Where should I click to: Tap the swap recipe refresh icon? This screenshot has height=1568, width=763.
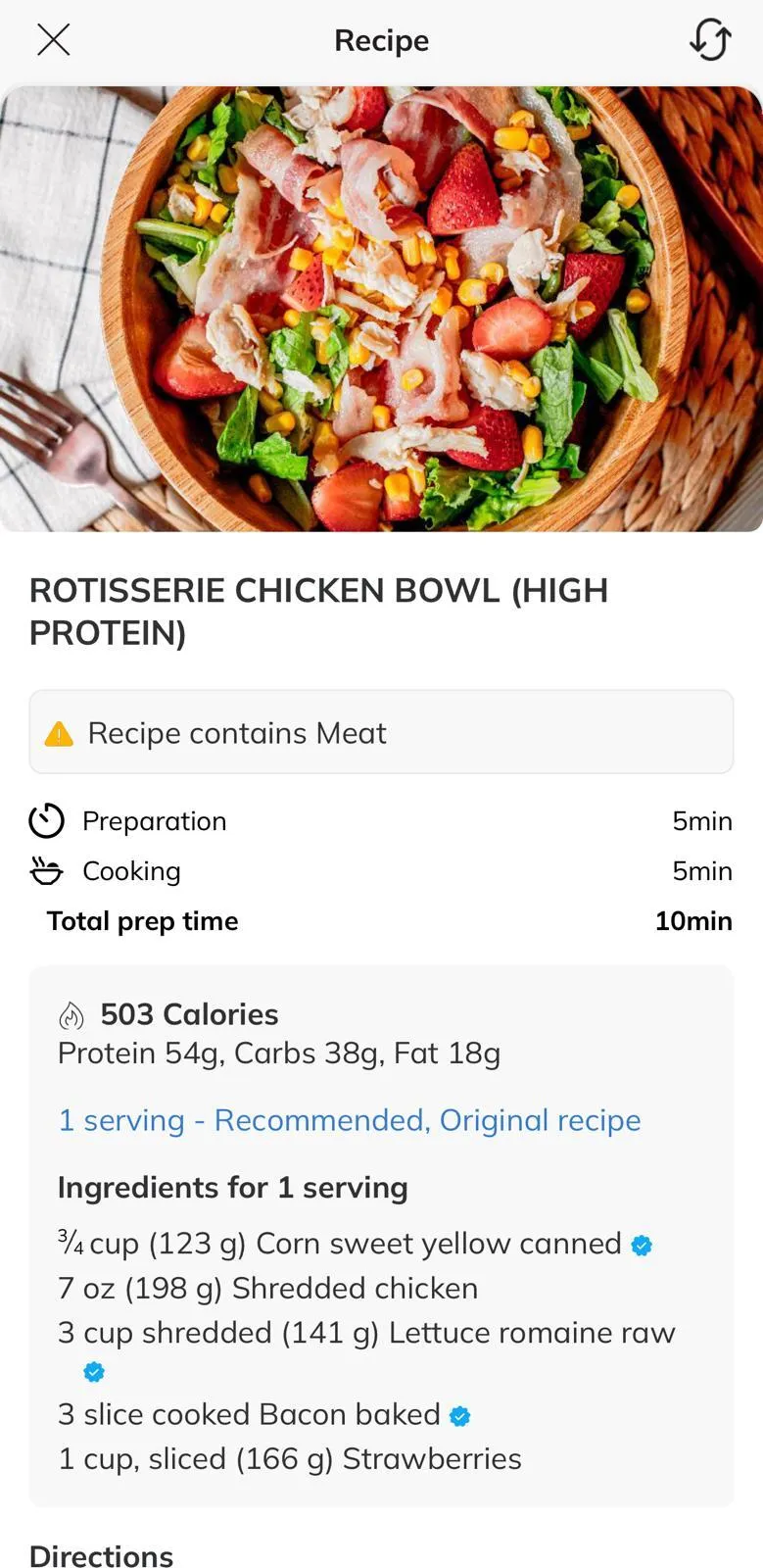pos(710,40)
